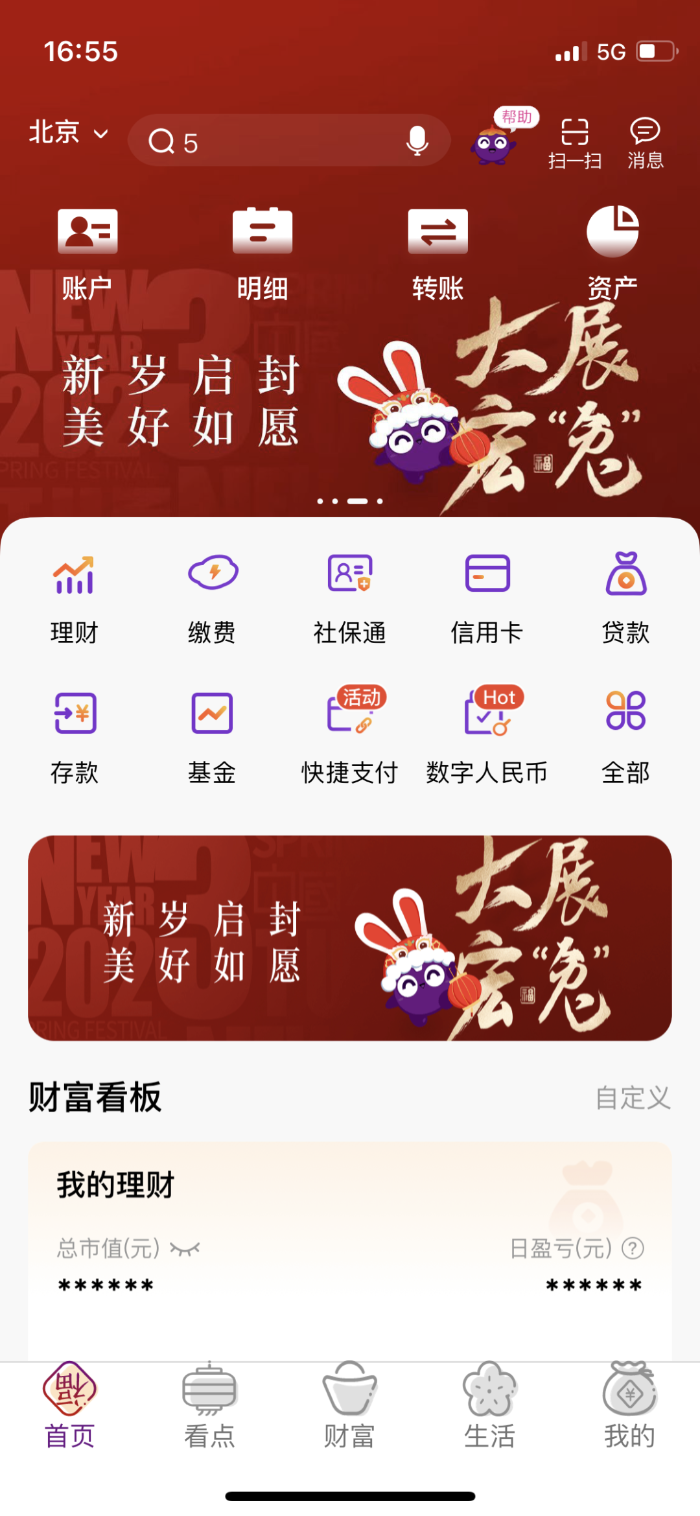Open 信用卡 credit card section
The image size is (700, 1516).
click(487, 597)
